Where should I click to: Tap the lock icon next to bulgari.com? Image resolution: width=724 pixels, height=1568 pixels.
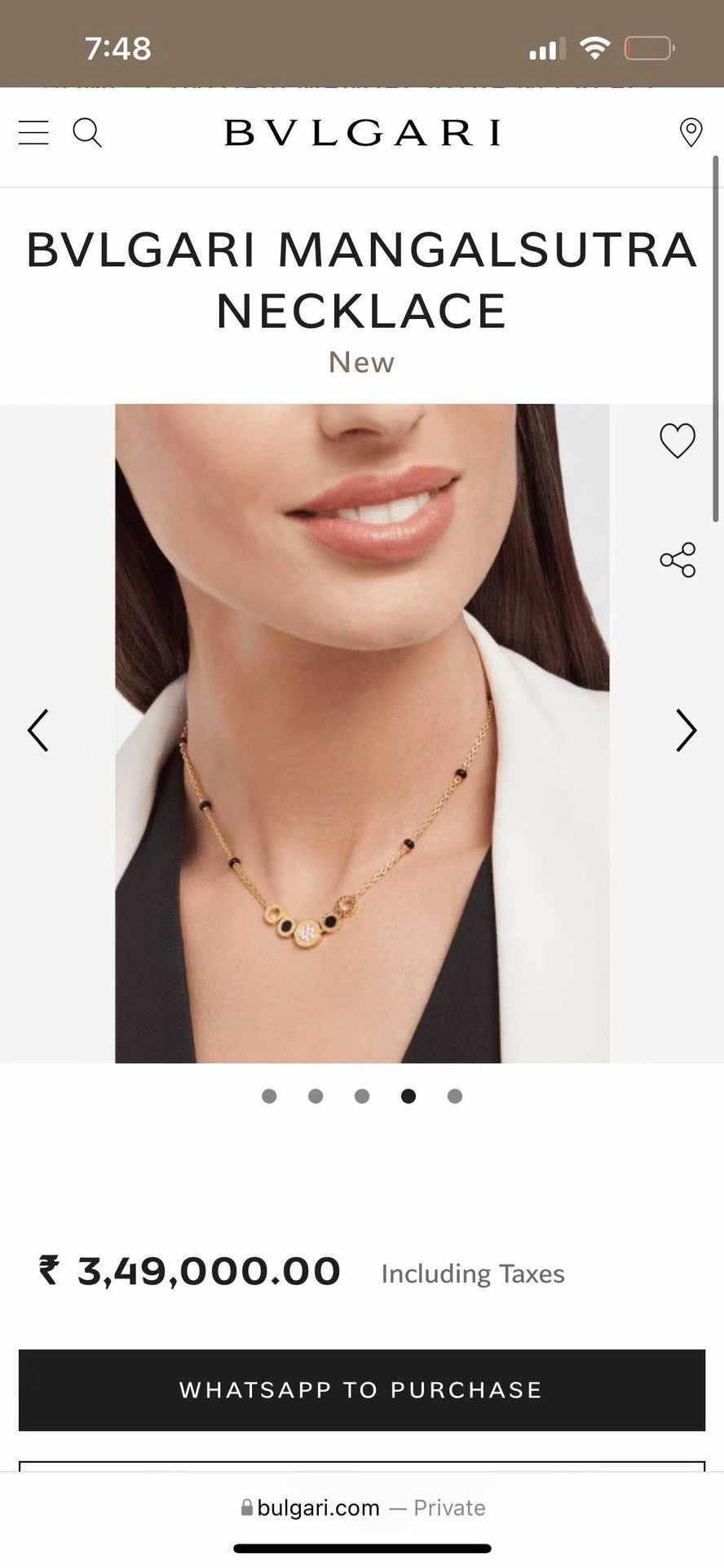click(247, 1507)
